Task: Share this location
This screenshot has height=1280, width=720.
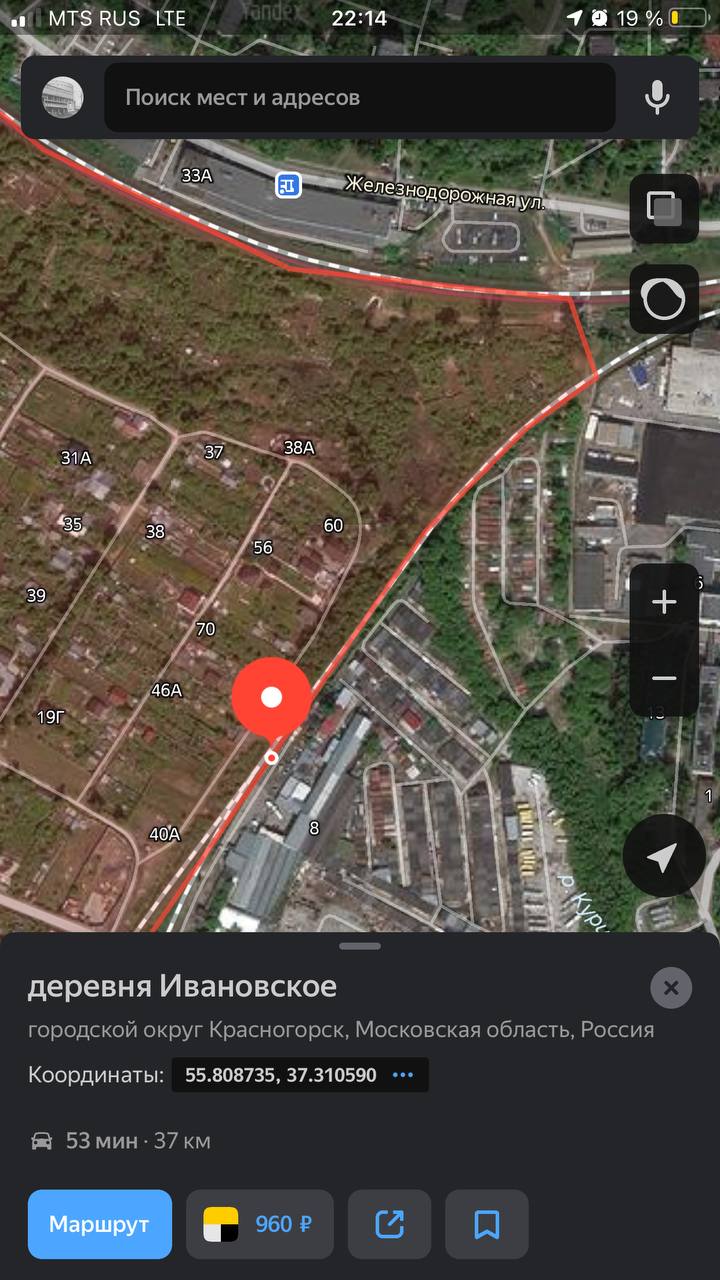Action: pos(390,1224)
